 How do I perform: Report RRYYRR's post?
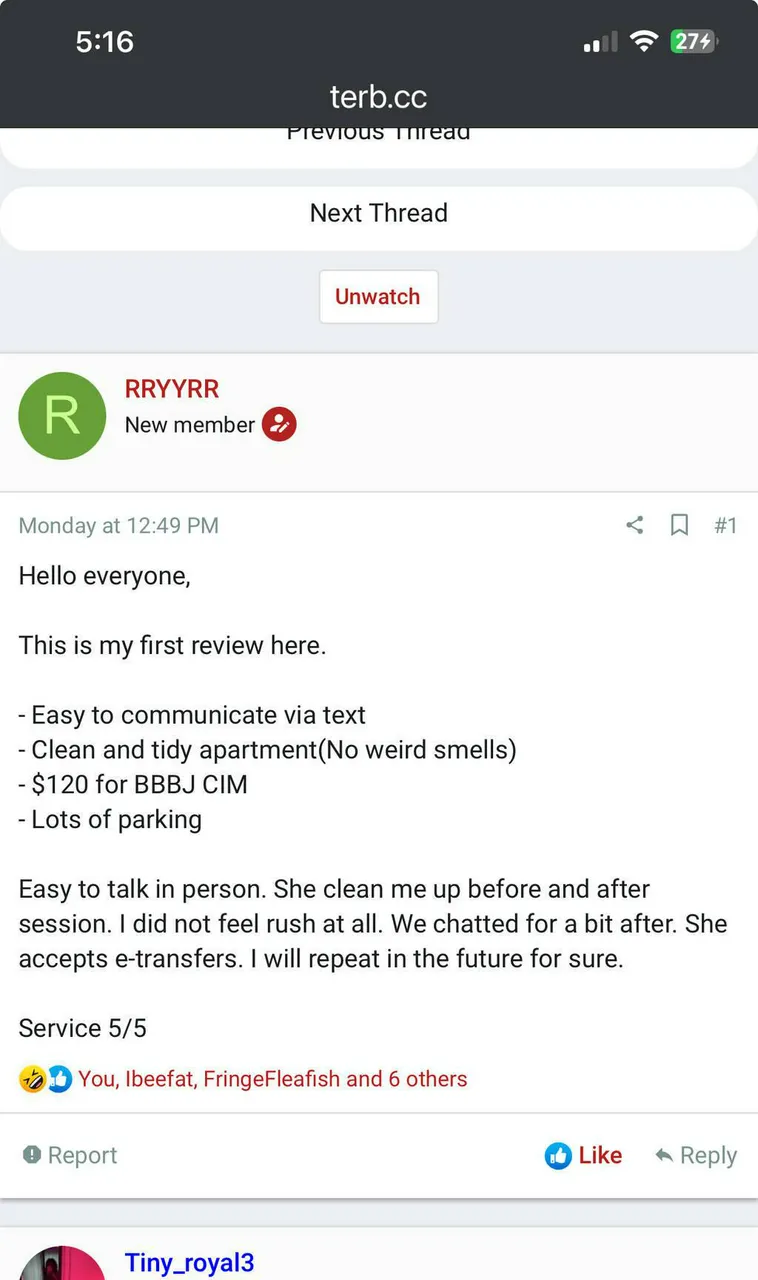tap(70, 1155)
